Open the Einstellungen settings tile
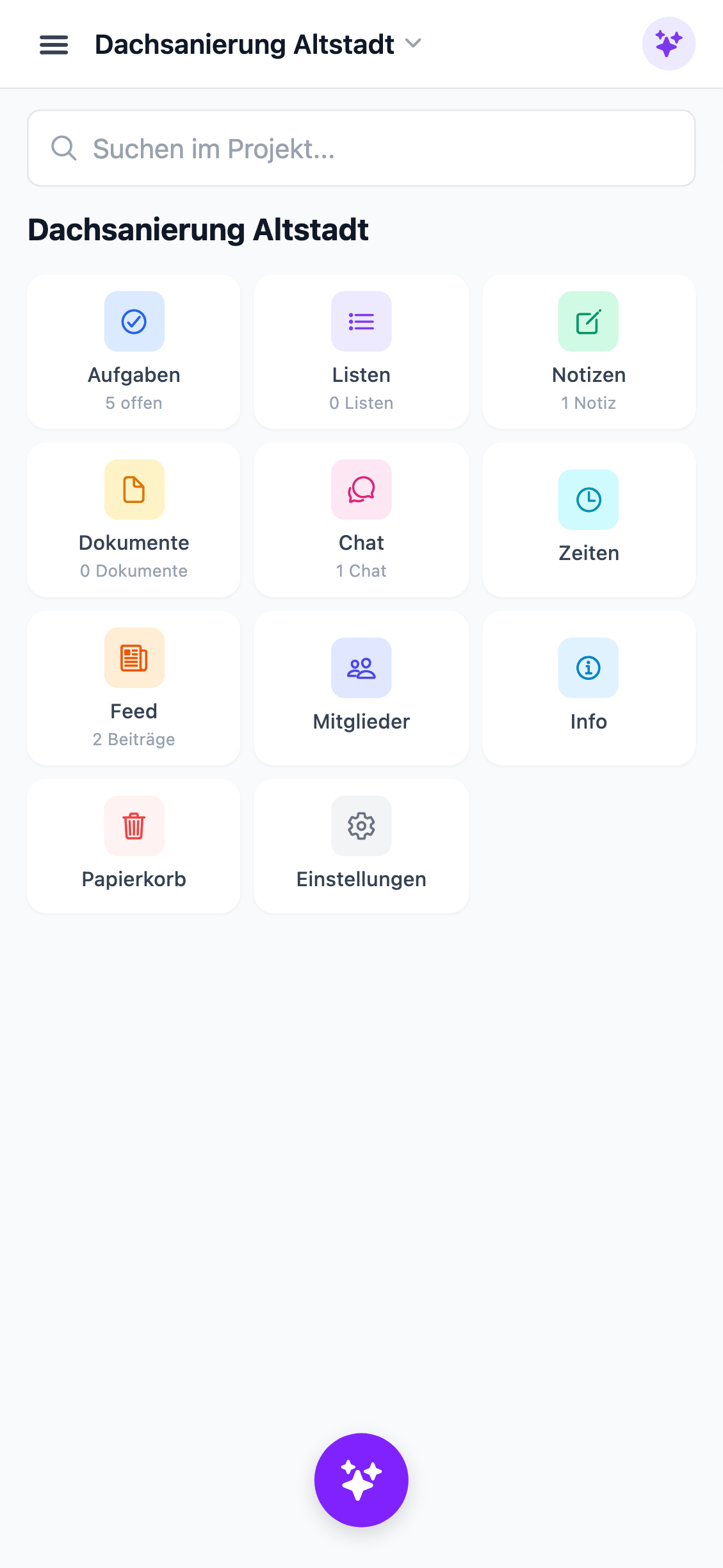Viewport: 723px width, 1568px height. [361, 846]
